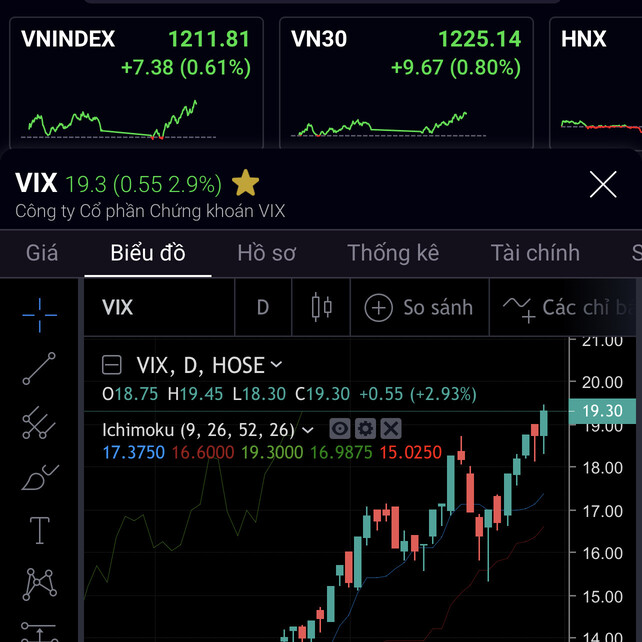
Task: Open the VNINDEX index card
Action: pyautogui.click(x=136, y=82)
